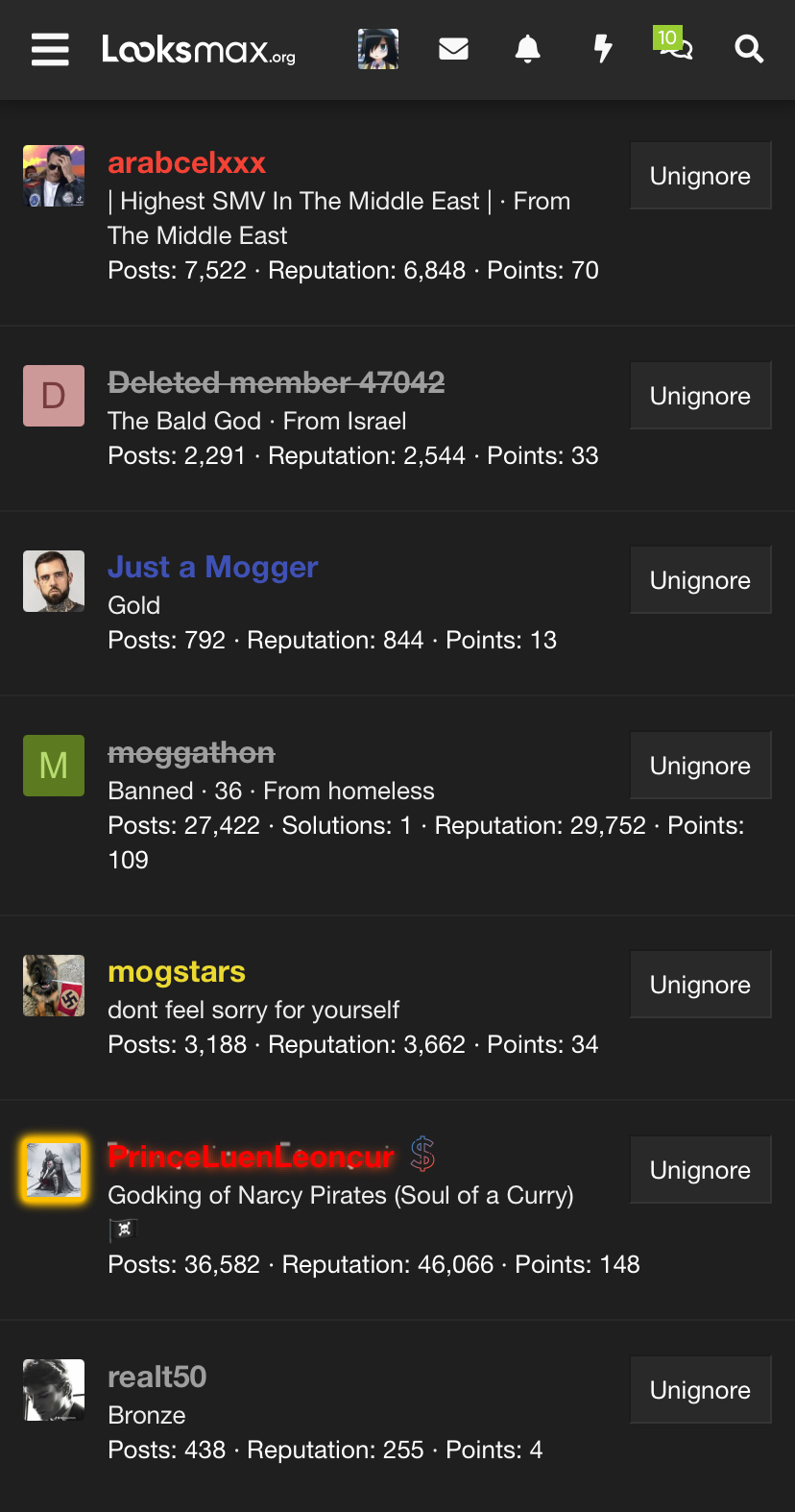Open the chat icon with 10 badge
Image resolution: width=795 pixels, height=1512 pixels.
(675, 47)
